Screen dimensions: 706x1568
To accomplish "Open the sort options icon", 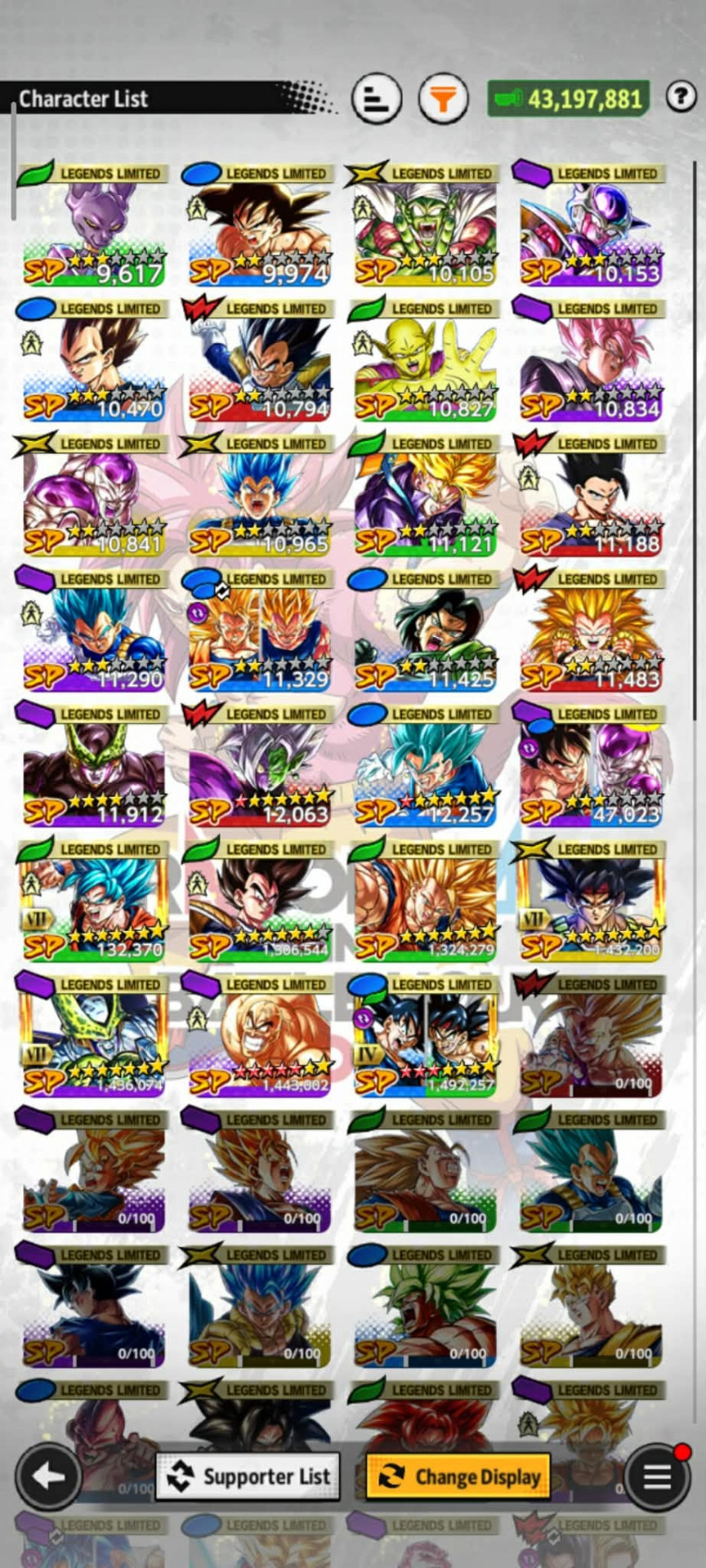I will tap(377, 100).
